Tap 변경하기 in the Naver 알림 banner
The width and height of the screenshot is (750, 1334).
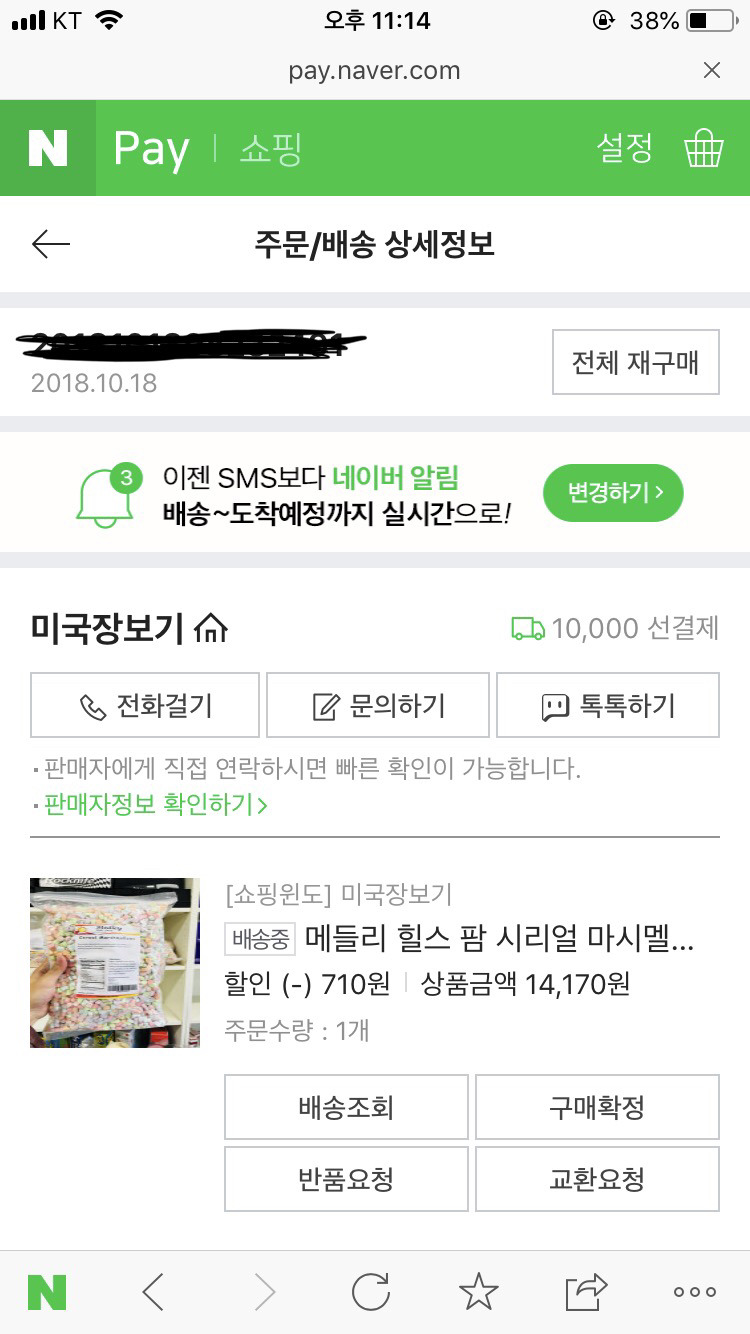point(613,492)
